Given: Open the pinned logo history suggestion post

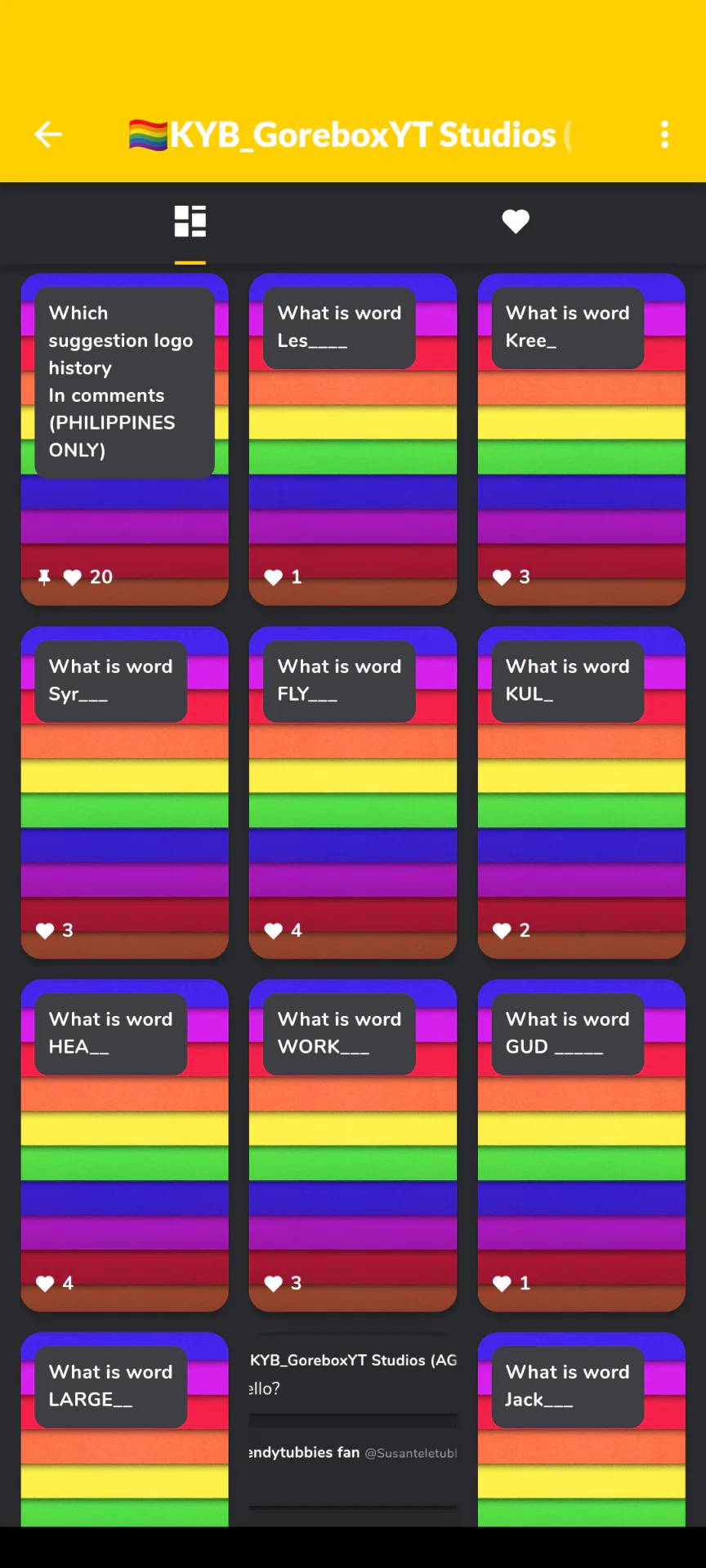Looking at the screenshot, I should [x=124, y=439].
